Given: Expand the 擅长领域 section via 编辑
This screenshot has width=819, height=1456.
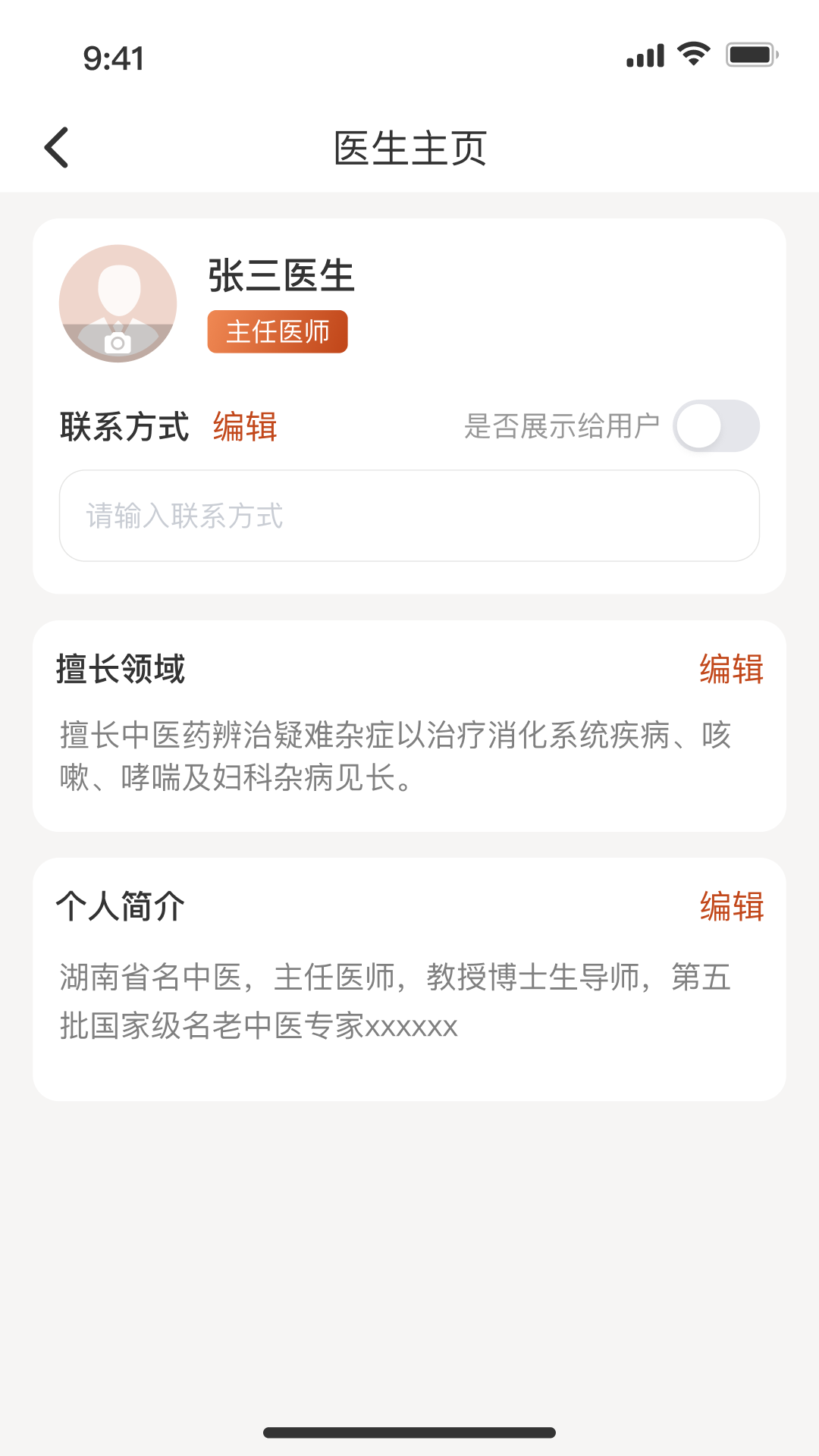Looking at the screenshot, I should coord(732,670).
